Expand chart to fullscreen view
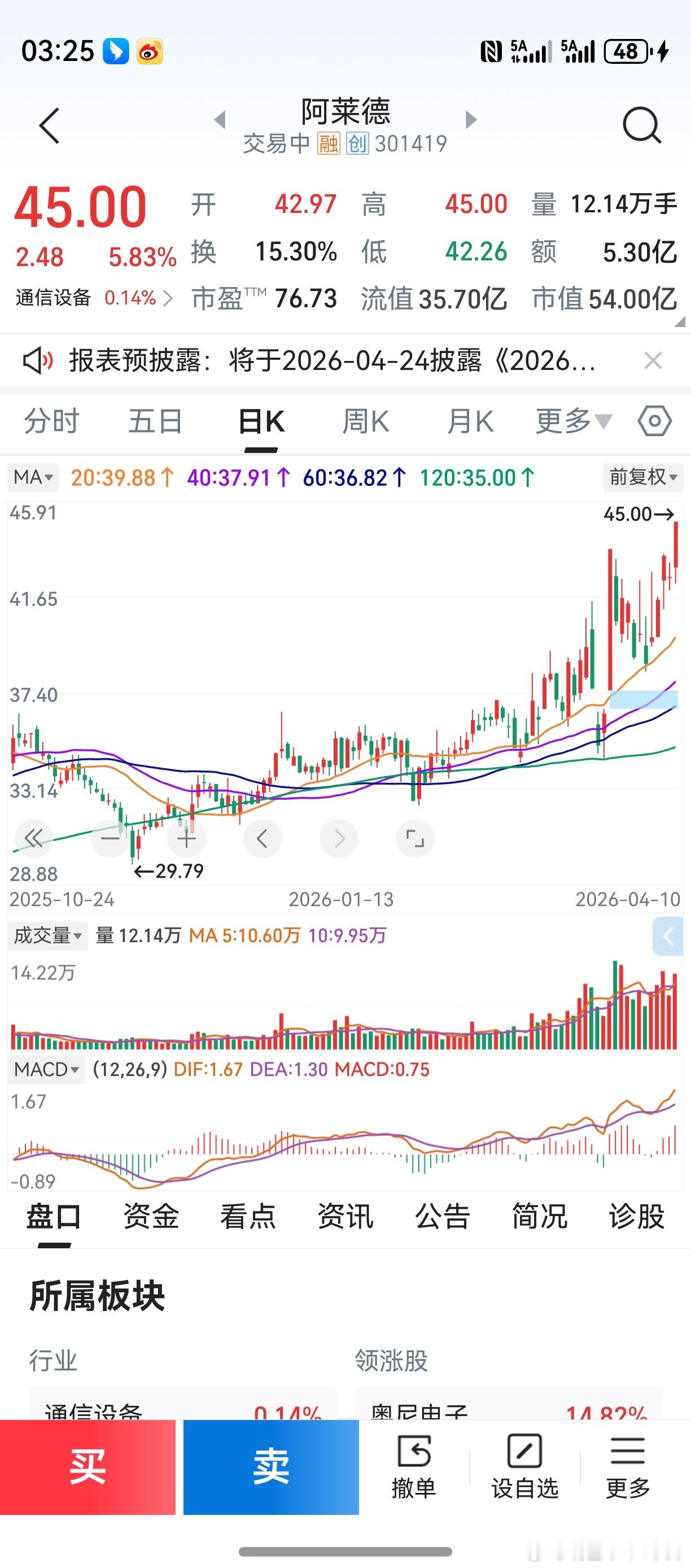 point(415,838)
